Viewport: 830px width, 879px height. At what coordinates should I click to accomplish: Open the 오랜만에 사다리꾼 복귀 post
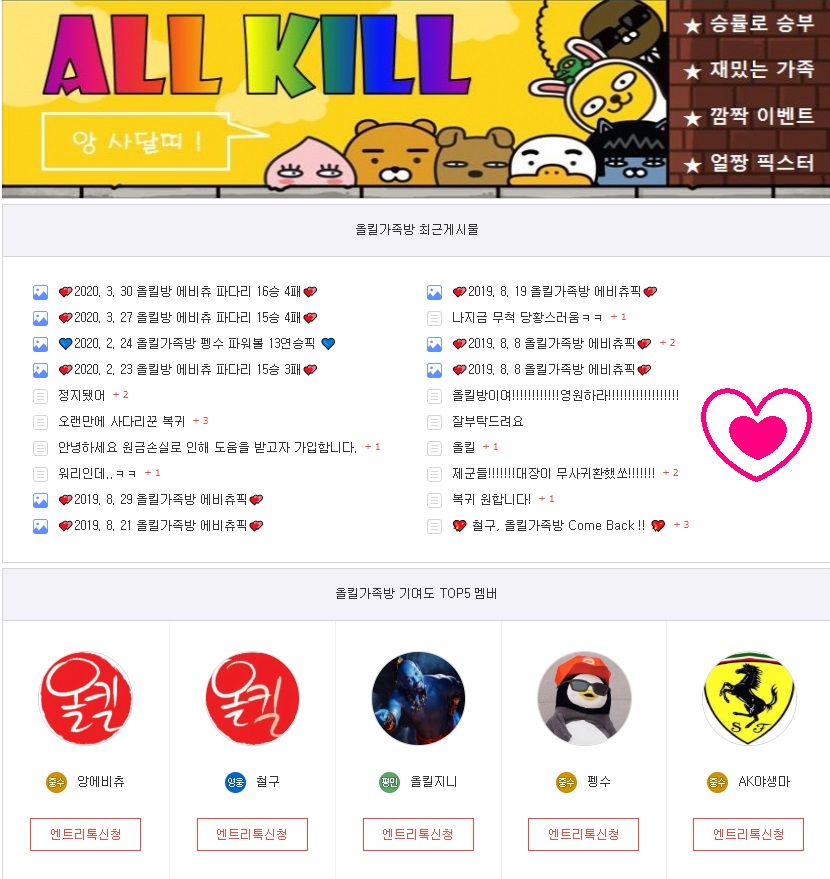click(x=122, y=421)
